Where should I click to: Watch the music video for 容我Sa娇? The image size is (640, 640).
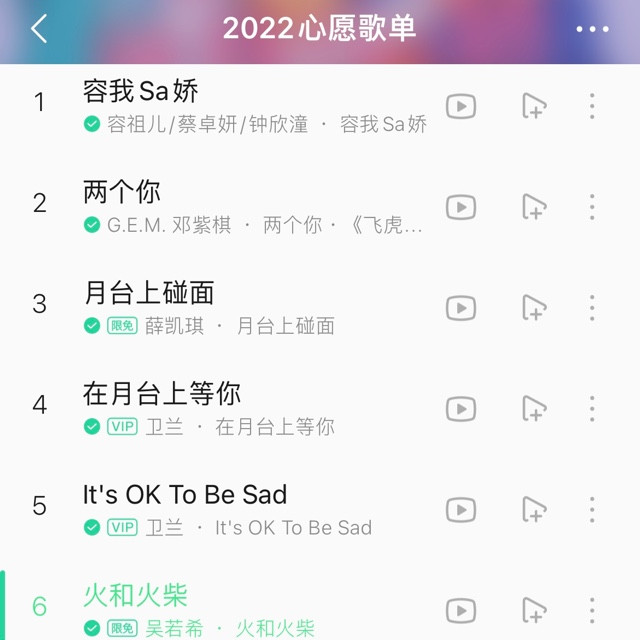(460, 106)
